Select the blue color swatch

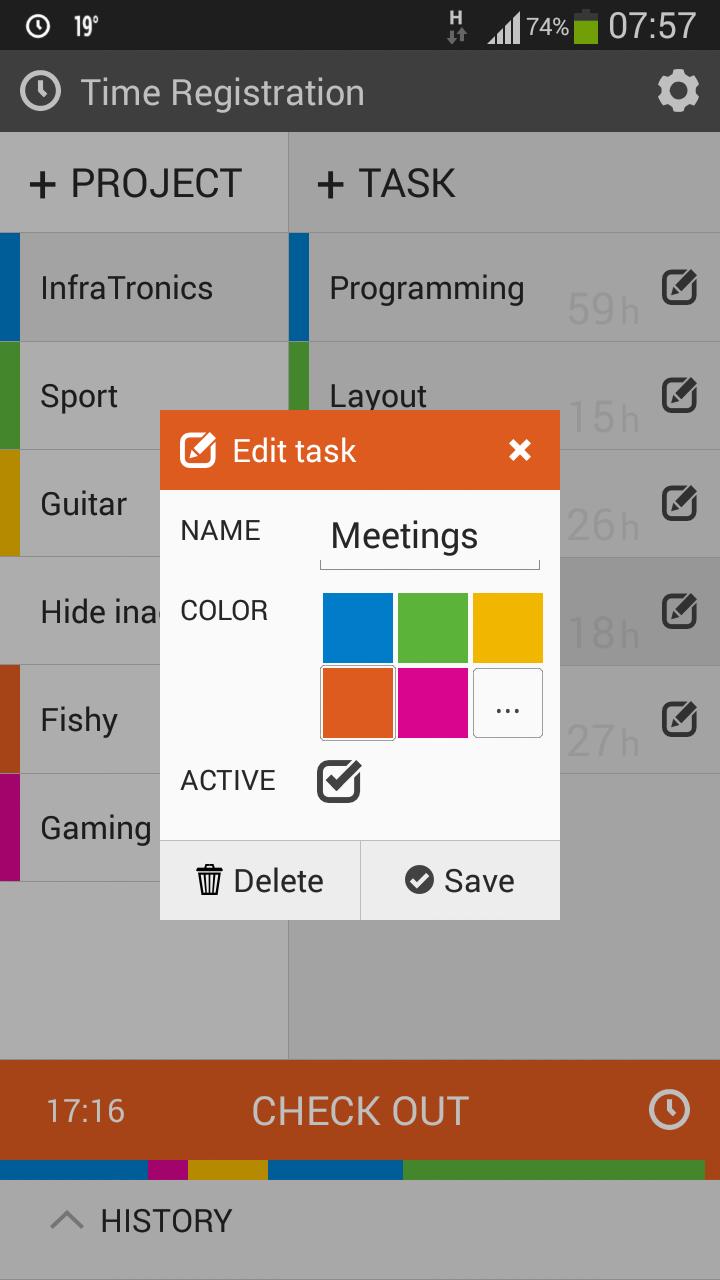coord(357,628)
